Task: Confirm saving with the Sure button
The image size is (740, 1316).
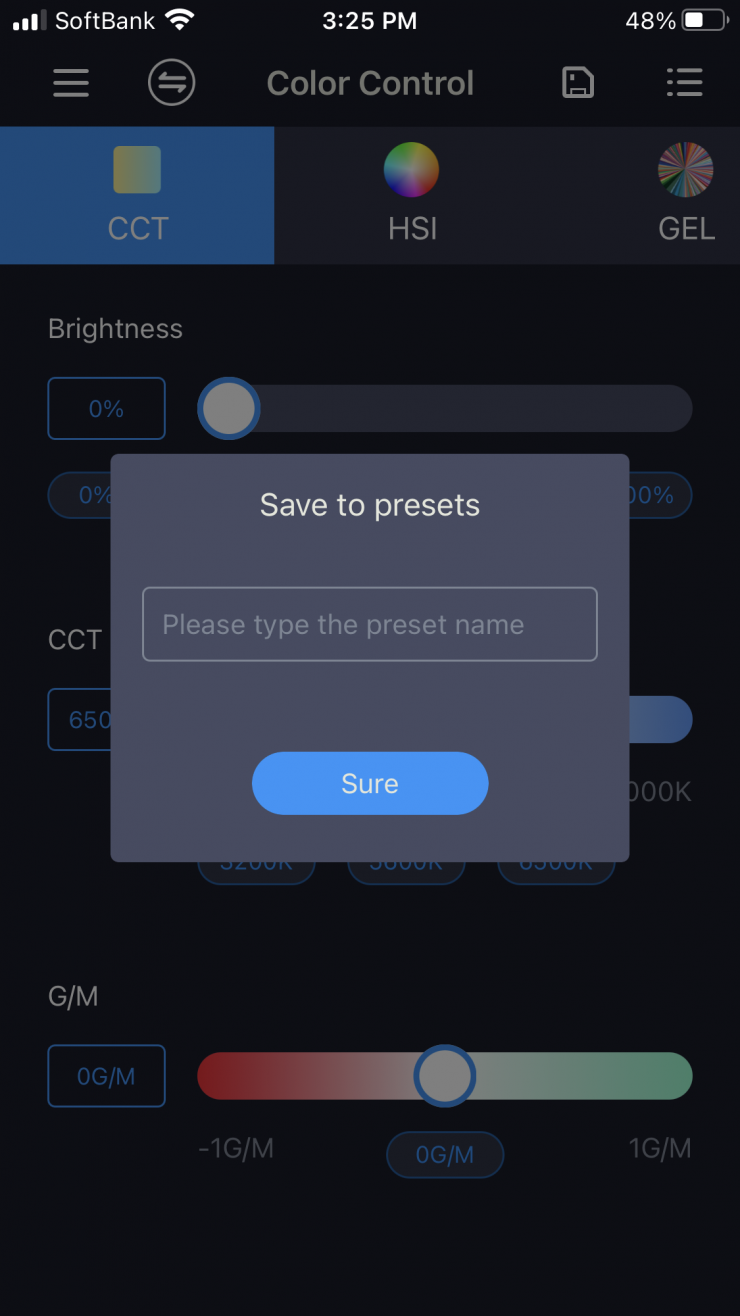Action: tap(369, 783)
